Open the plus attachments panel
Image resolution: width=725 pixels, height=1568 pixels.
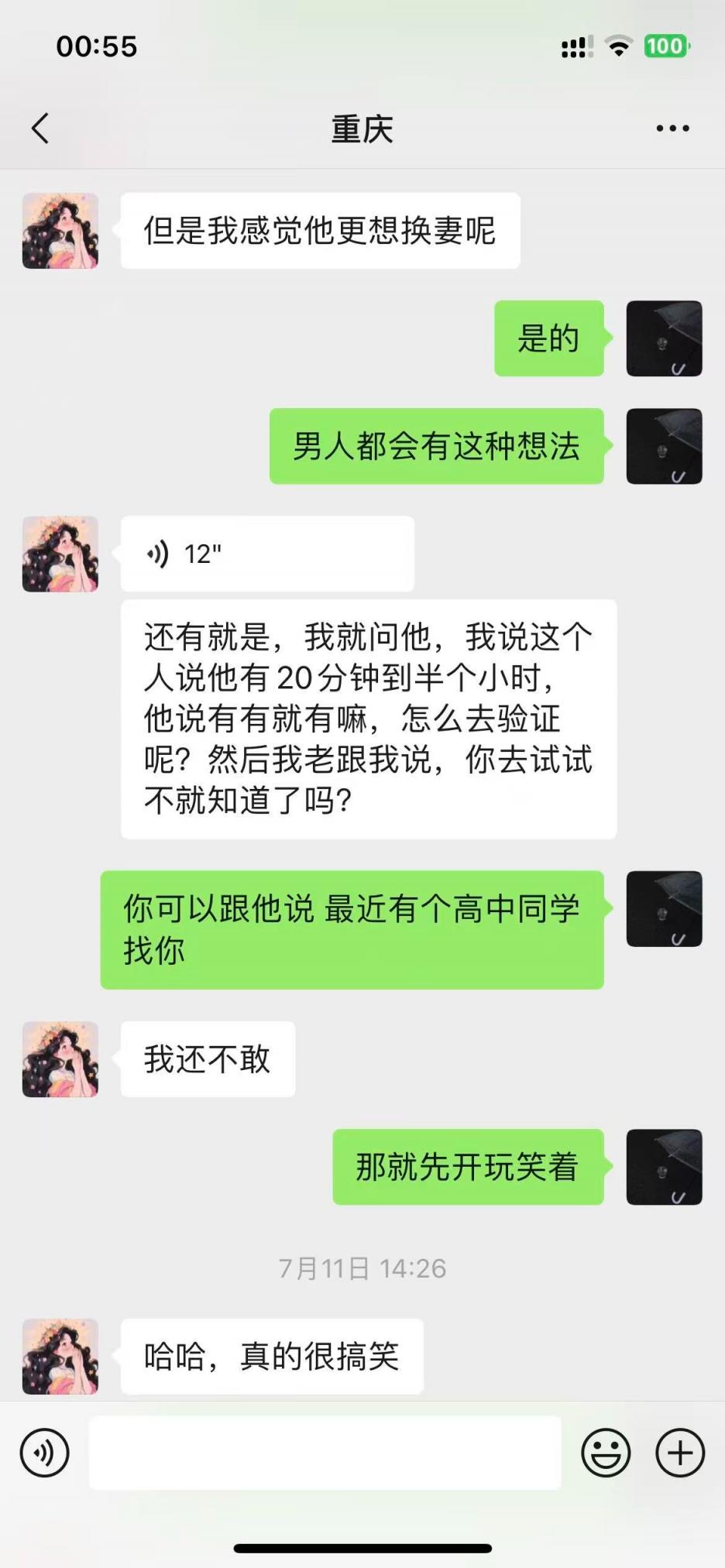tap(680, 1453)
